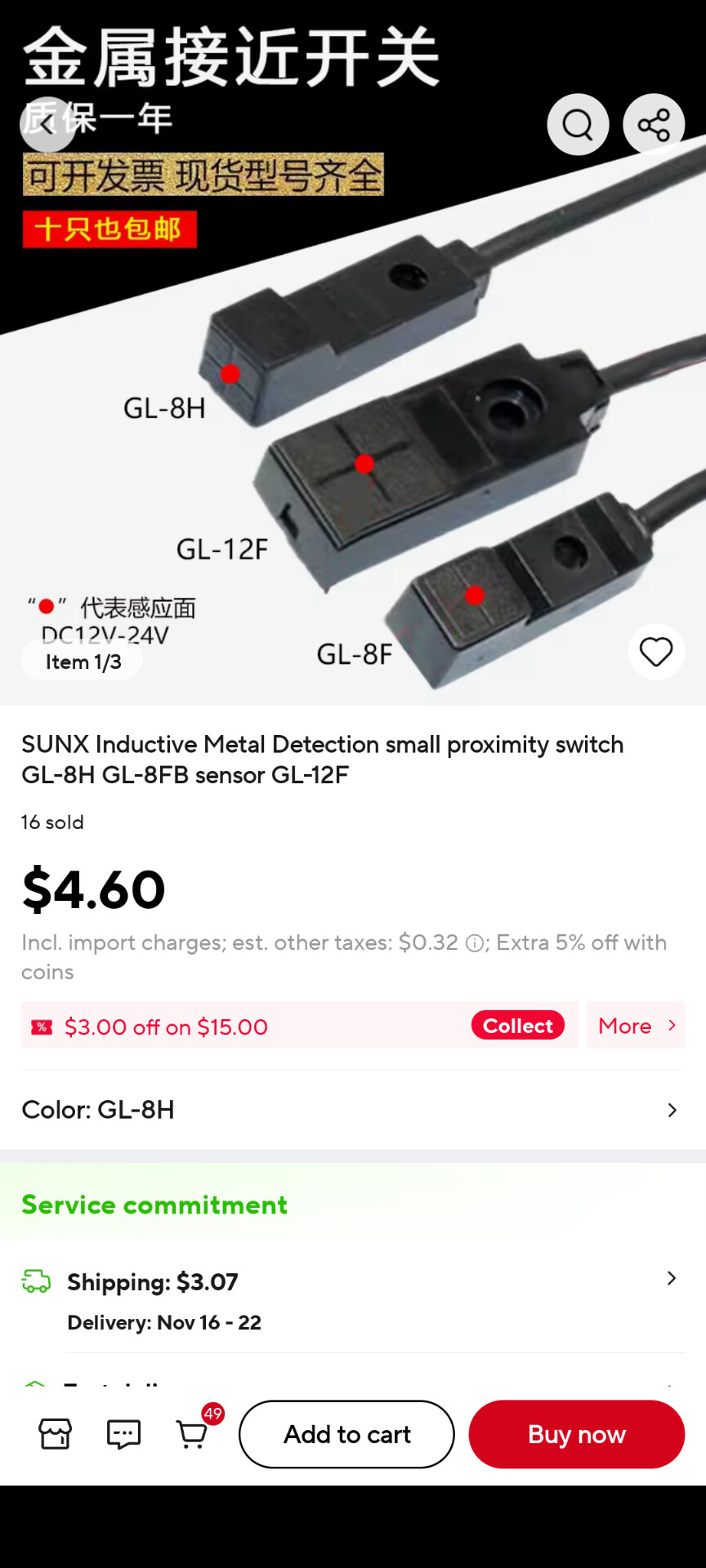The image size is (706, 1568).
Task: Message the seller via chat icon
Action: 123,1434
